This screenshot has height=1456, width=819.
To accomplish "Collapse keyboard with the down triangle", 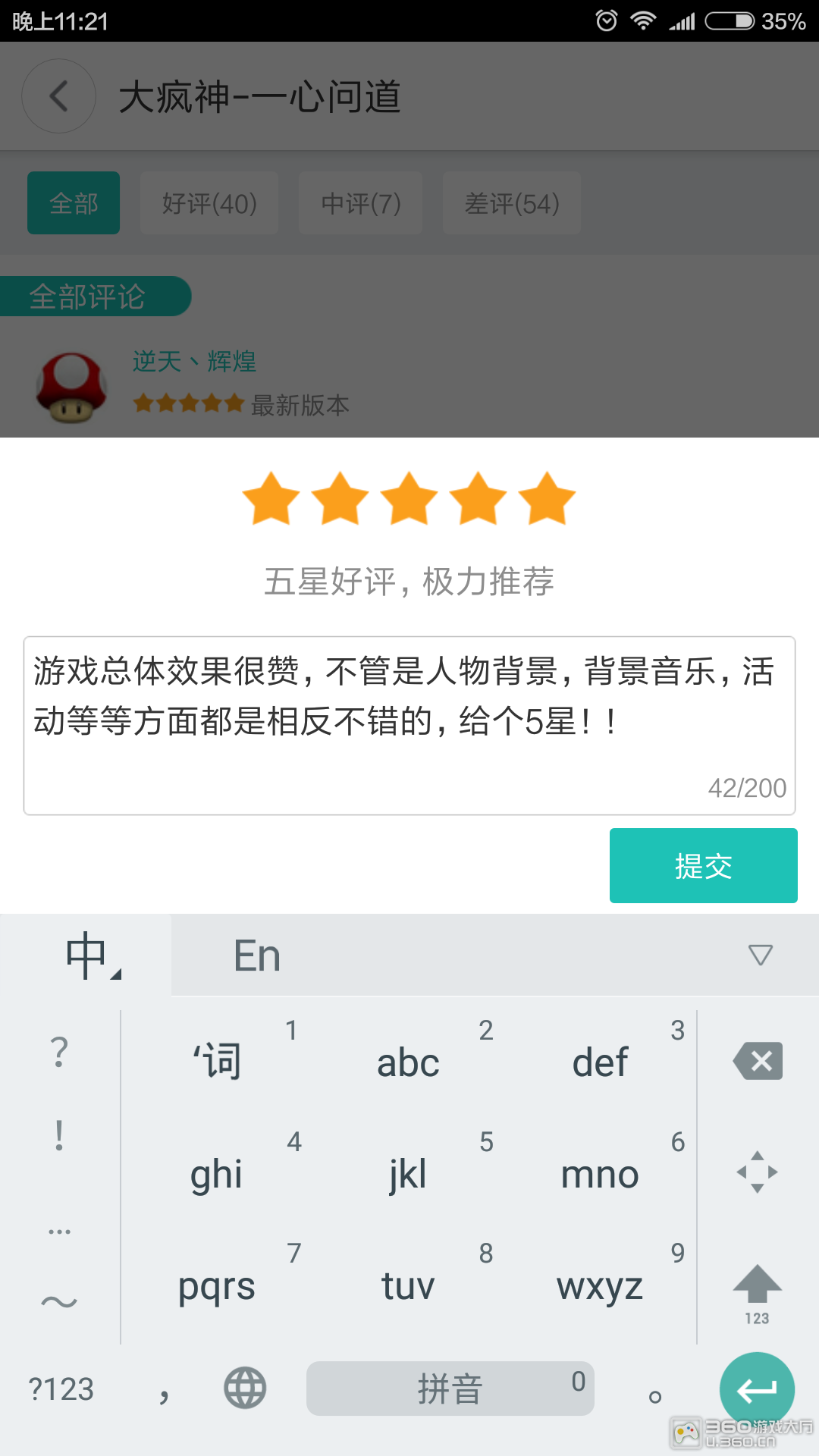I will tap(760, 955).
